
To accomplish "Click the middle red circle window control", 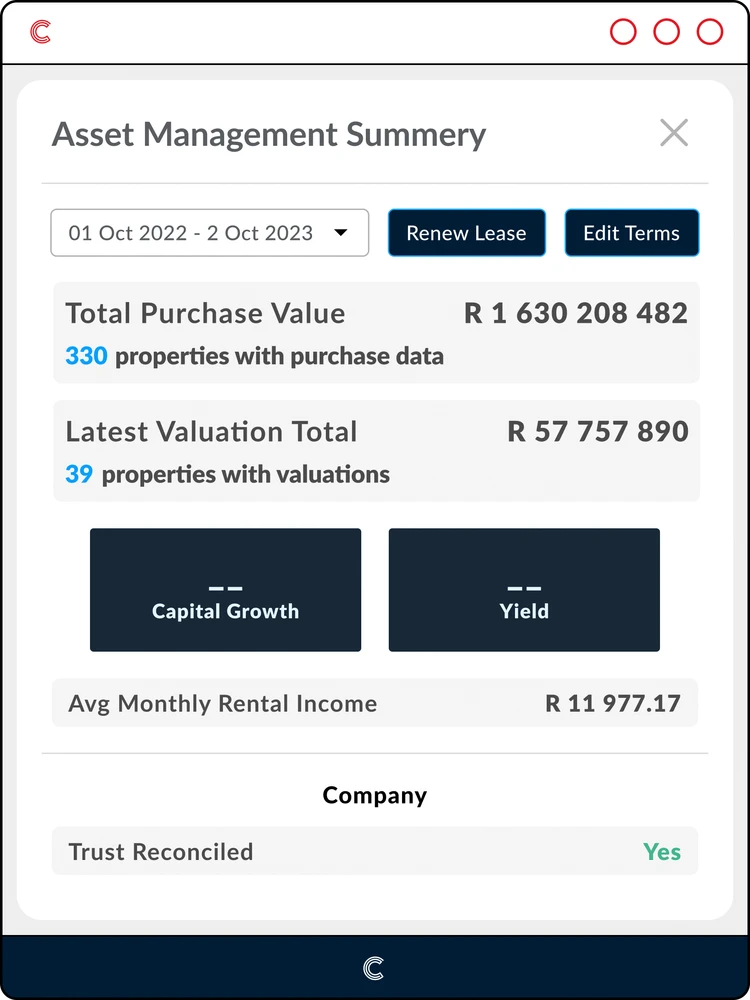I will (666, 31).
